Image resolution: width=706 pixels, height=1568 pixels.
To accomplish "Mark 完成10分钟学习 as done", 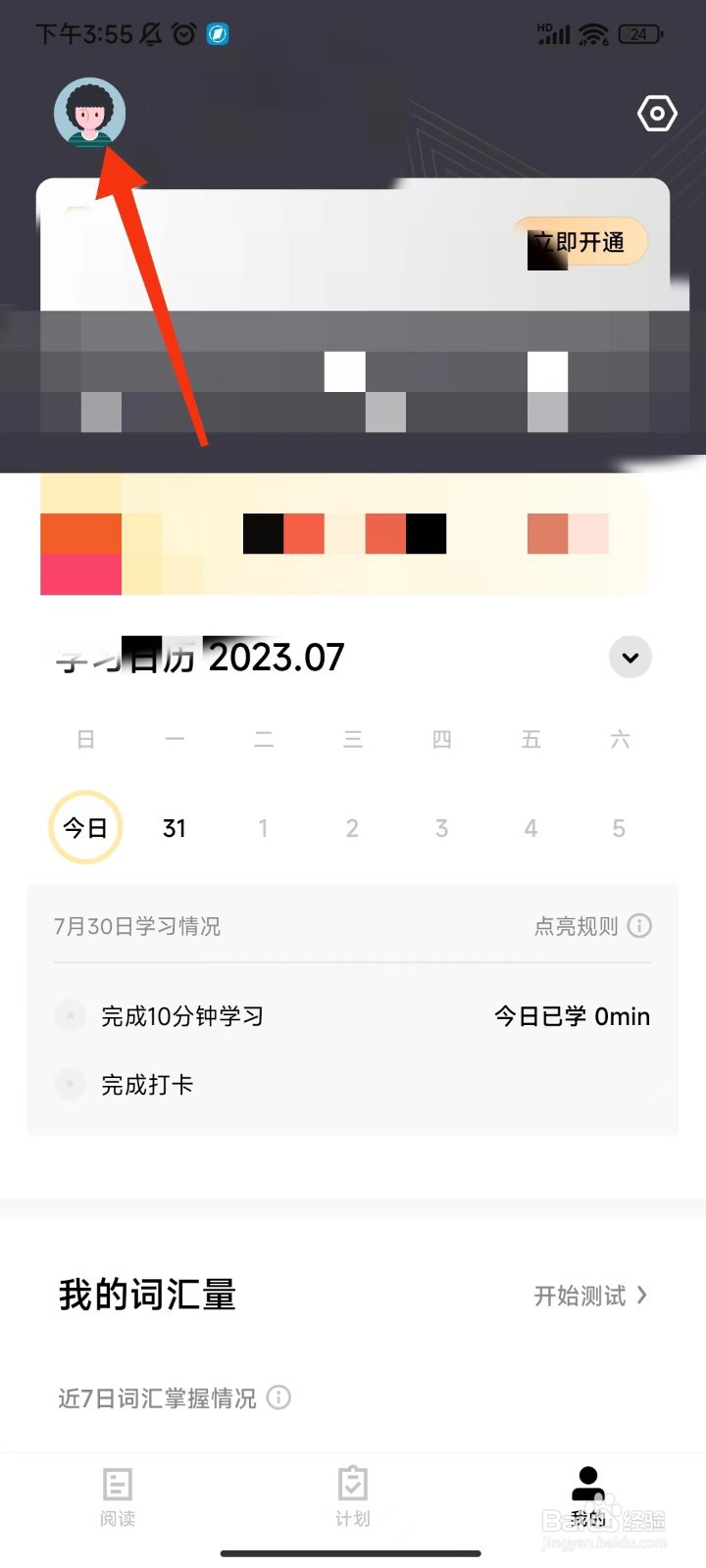I will click(x=70, y=1016).
